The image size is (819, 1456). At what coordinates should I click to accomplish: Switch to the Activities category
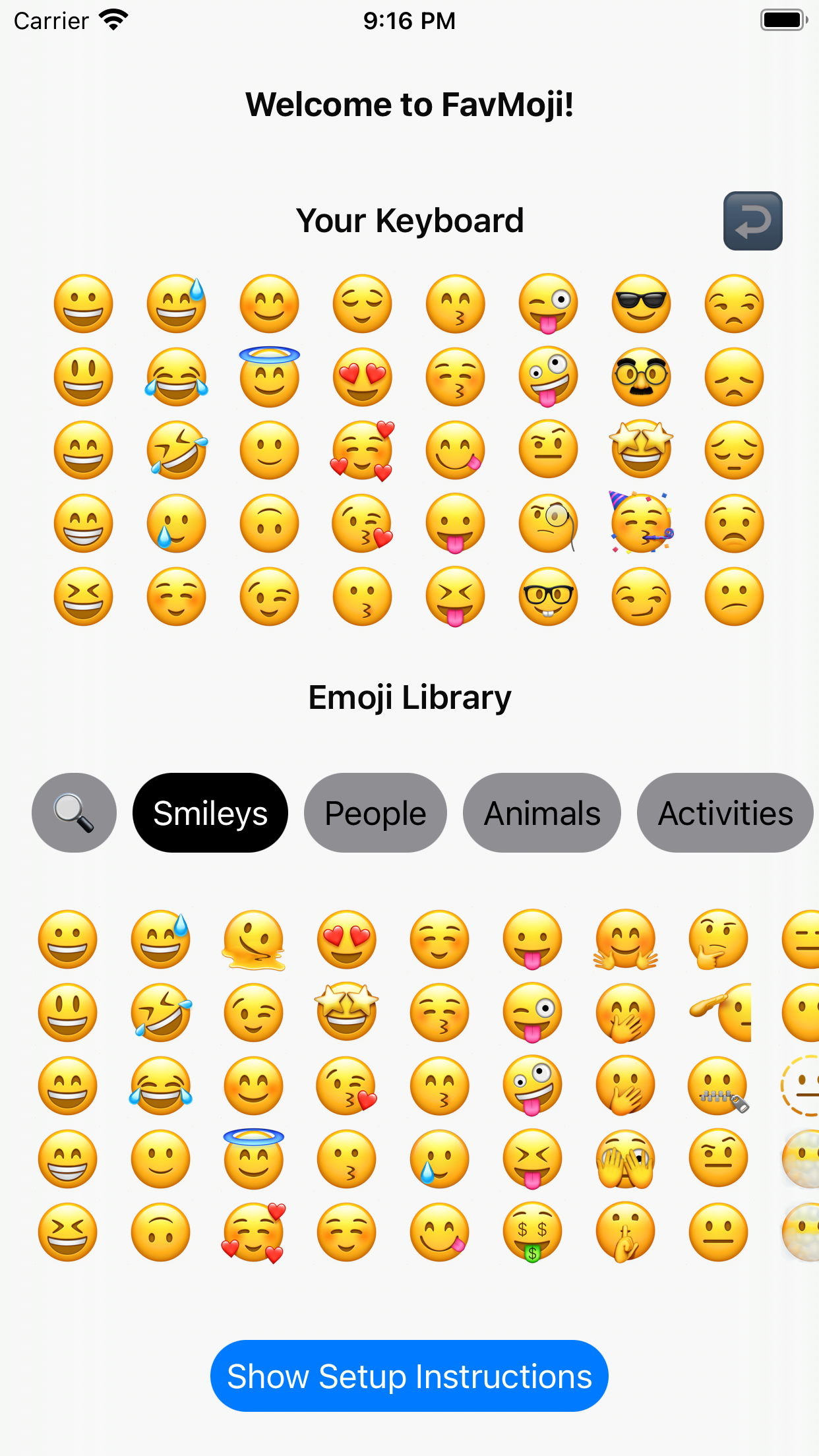pos(725,812)
